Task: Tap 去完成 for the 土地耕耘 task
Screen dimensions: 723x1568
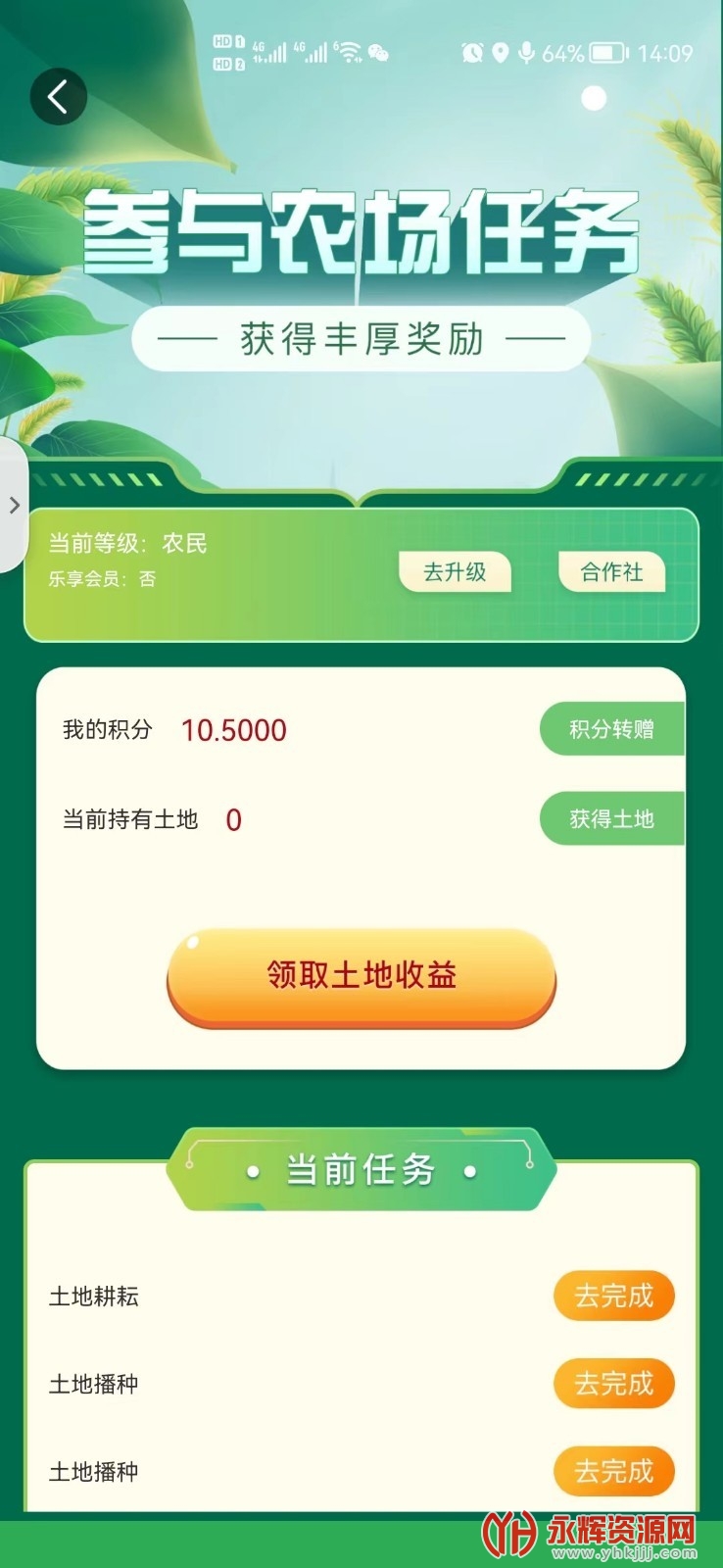Action: coord(613,1296)
